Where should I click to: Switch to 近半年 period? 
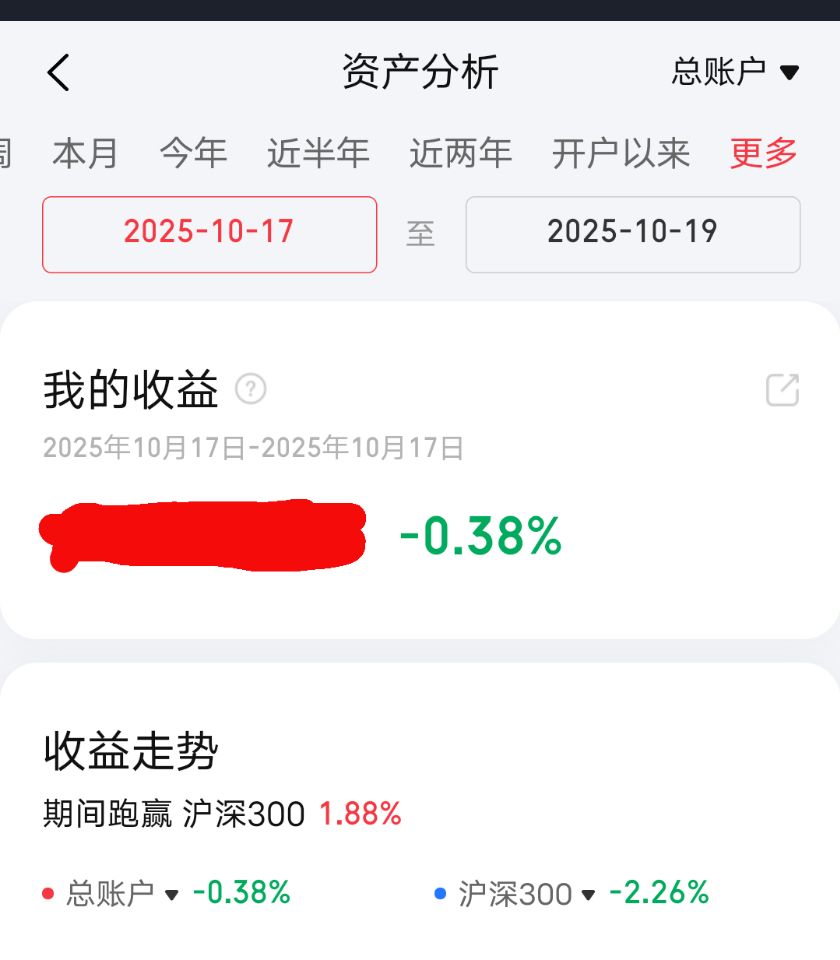point(318,153)
